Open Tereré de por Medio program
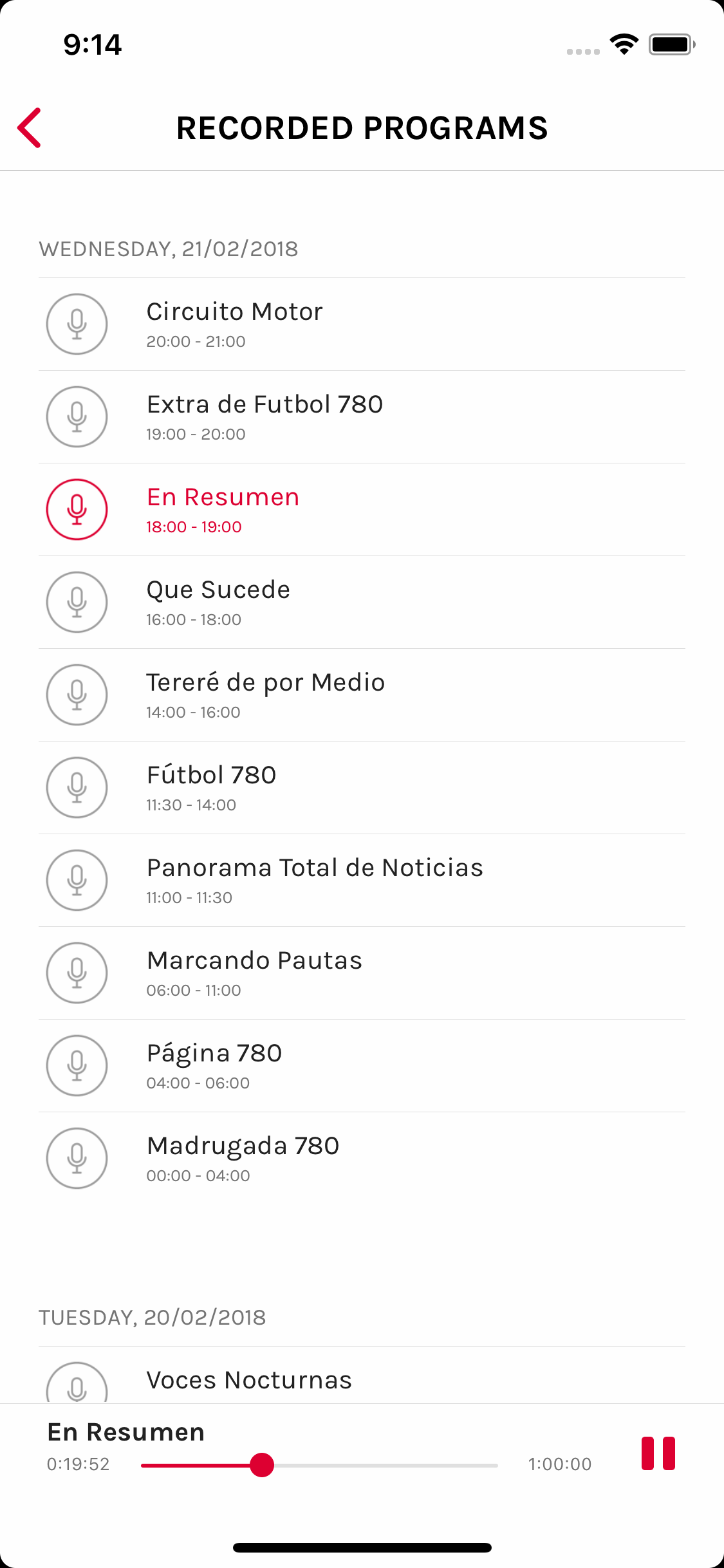724x1568 pixels. click(362, 695)
